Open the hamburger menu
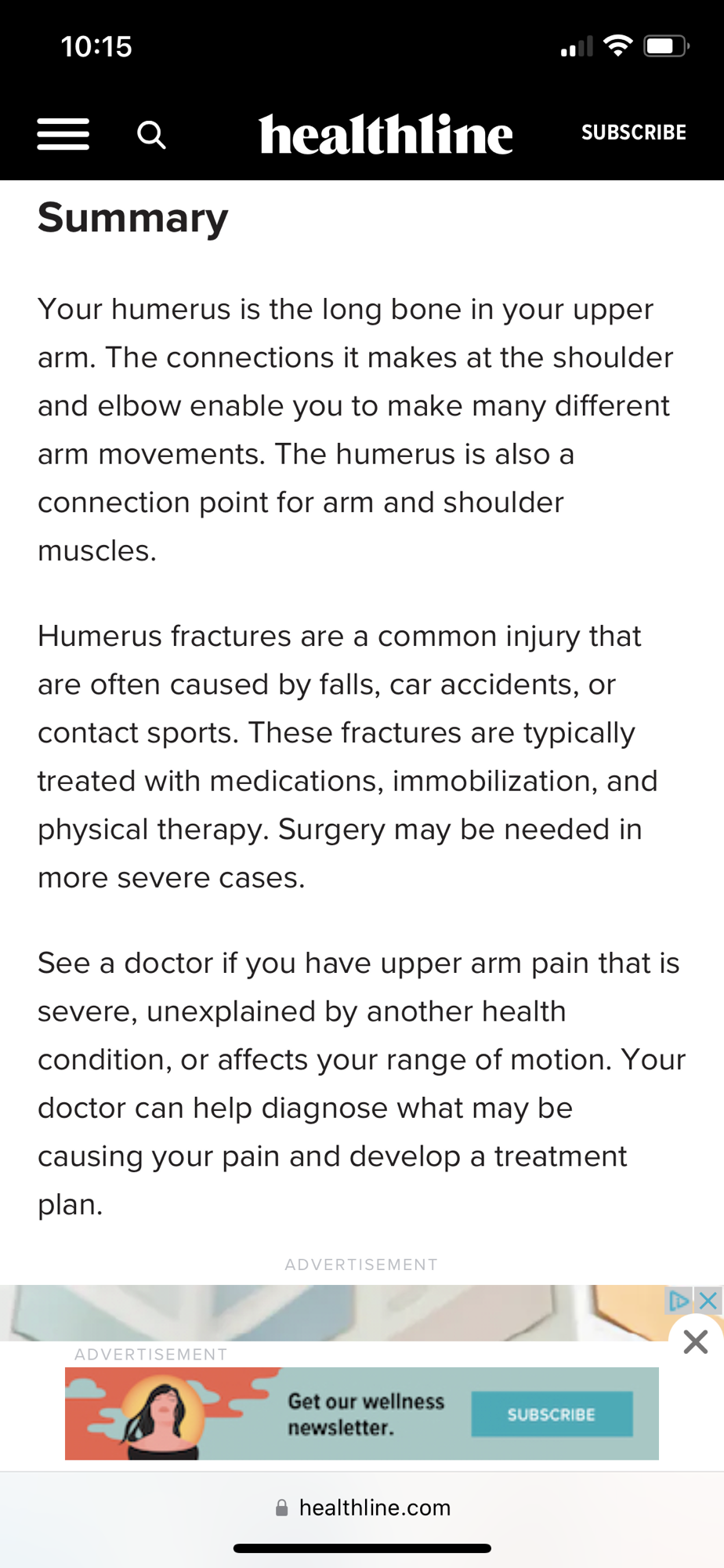The width and height of the screenshot is (724, 1568). [63, 134]
